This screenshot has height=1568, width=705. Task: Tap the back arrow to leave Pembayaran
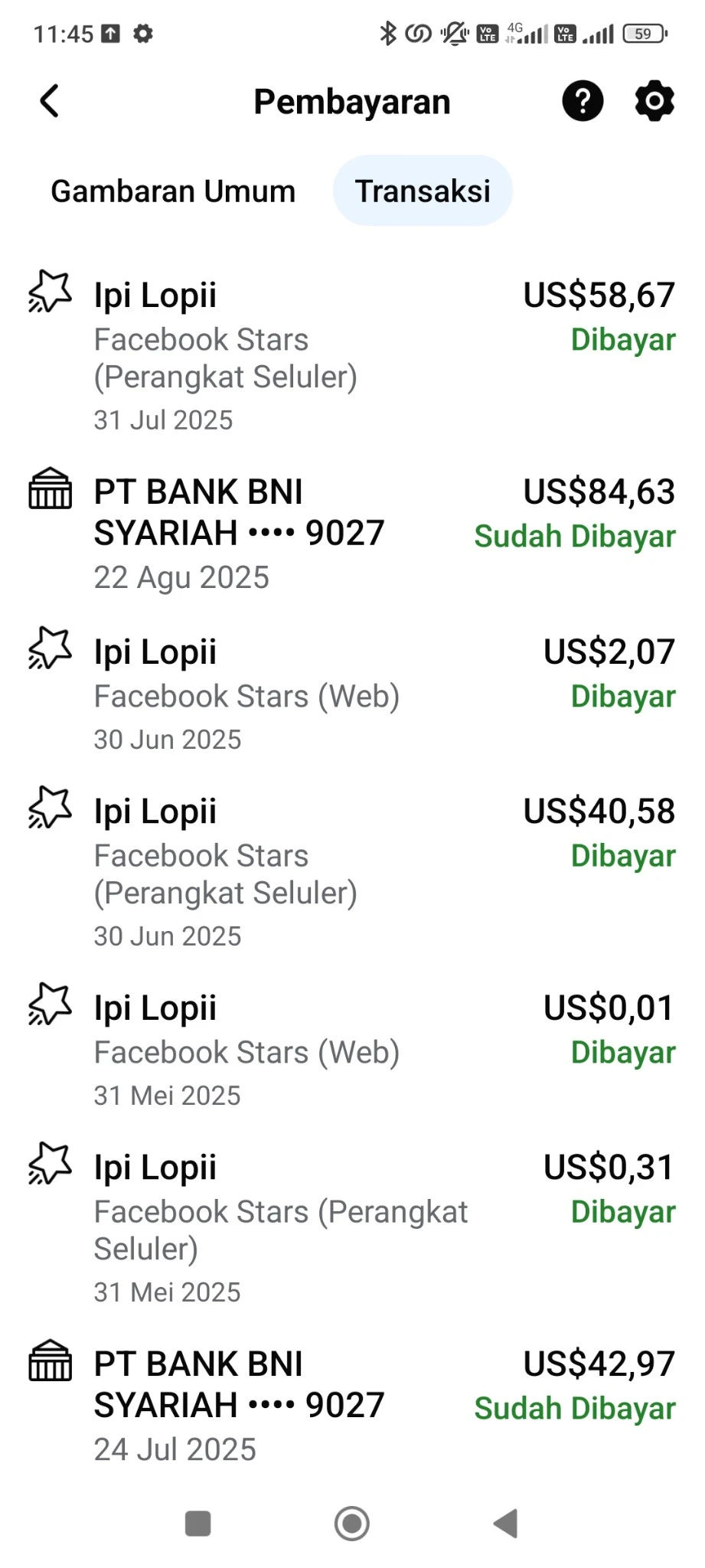[x=49, y=100]
